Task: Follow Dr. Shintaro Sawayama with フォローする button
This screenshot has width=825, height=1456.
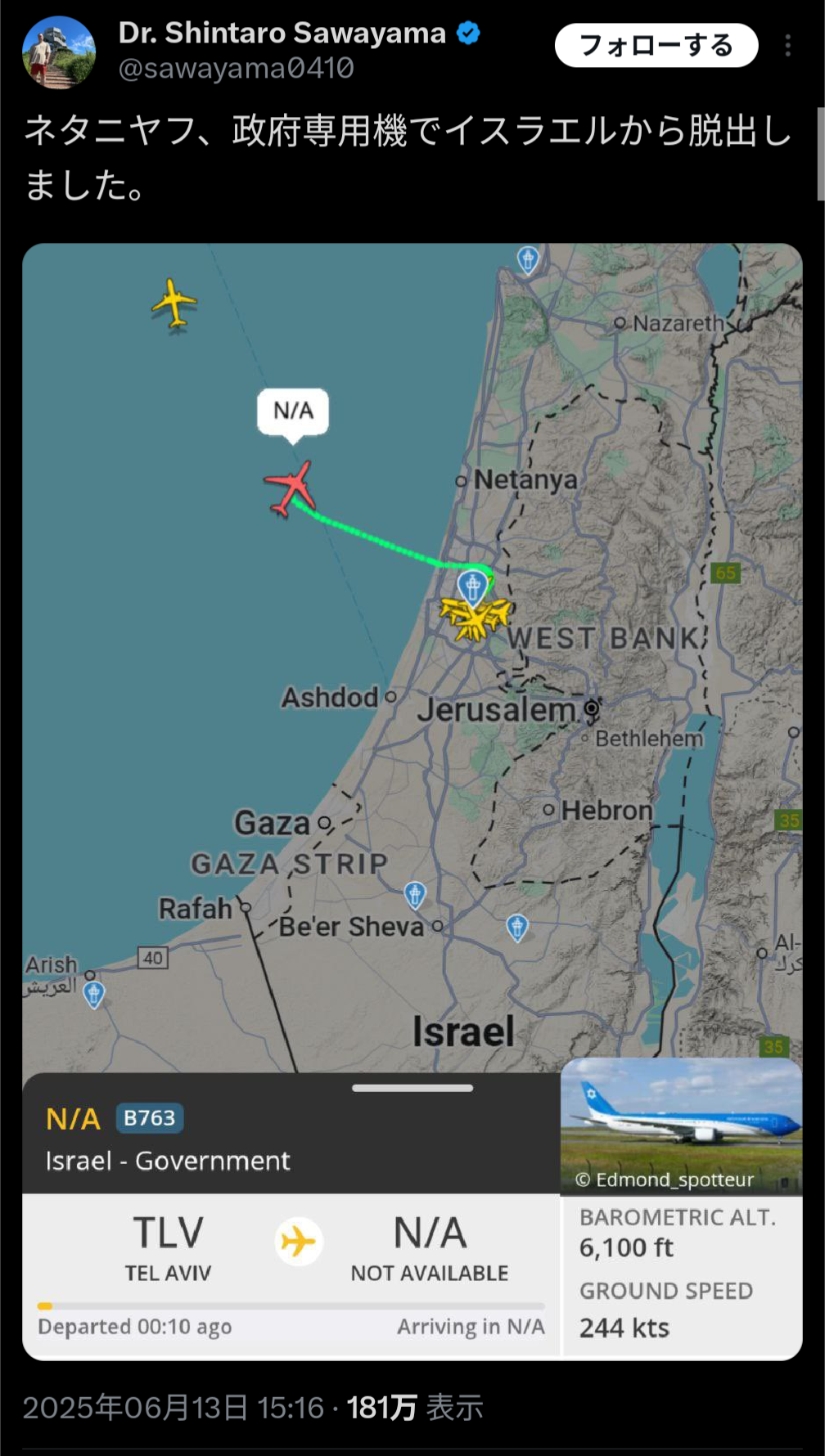Action: click(x=656, y=45)
